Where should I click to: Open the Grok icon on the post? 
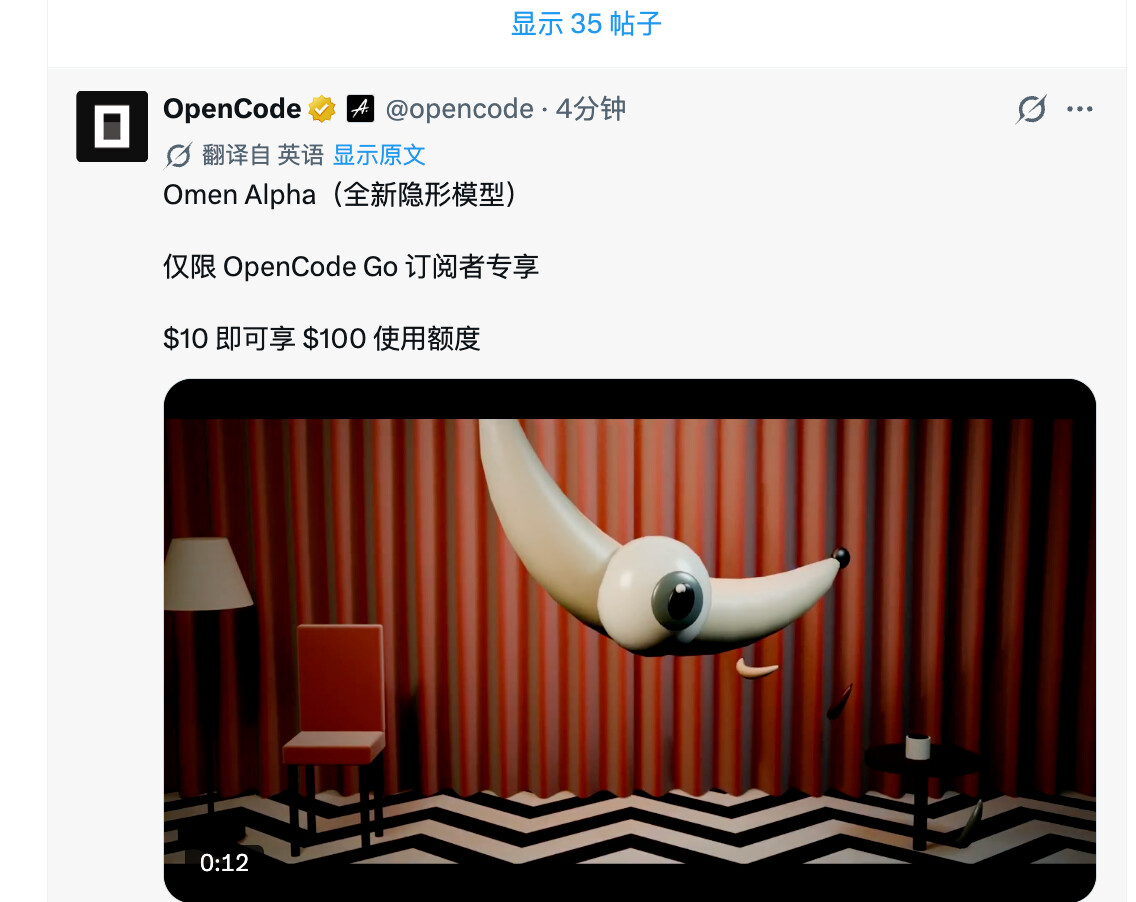pyautogui.click(x=1031, y=109)
